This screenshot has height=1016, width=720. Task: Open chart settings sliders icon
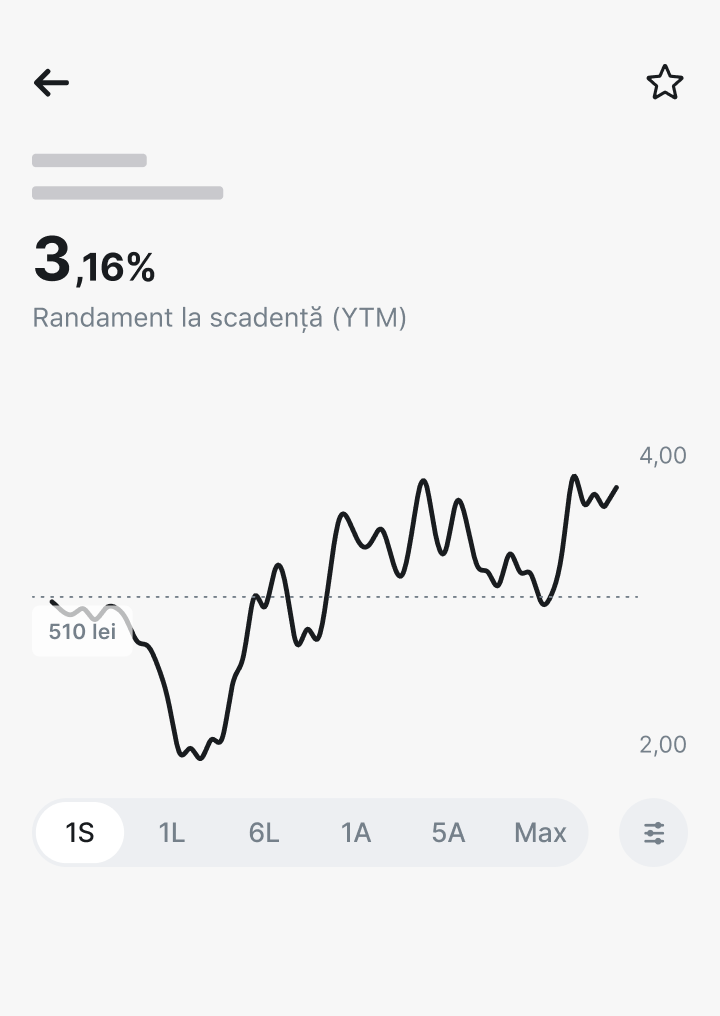(x=654, y=832)
